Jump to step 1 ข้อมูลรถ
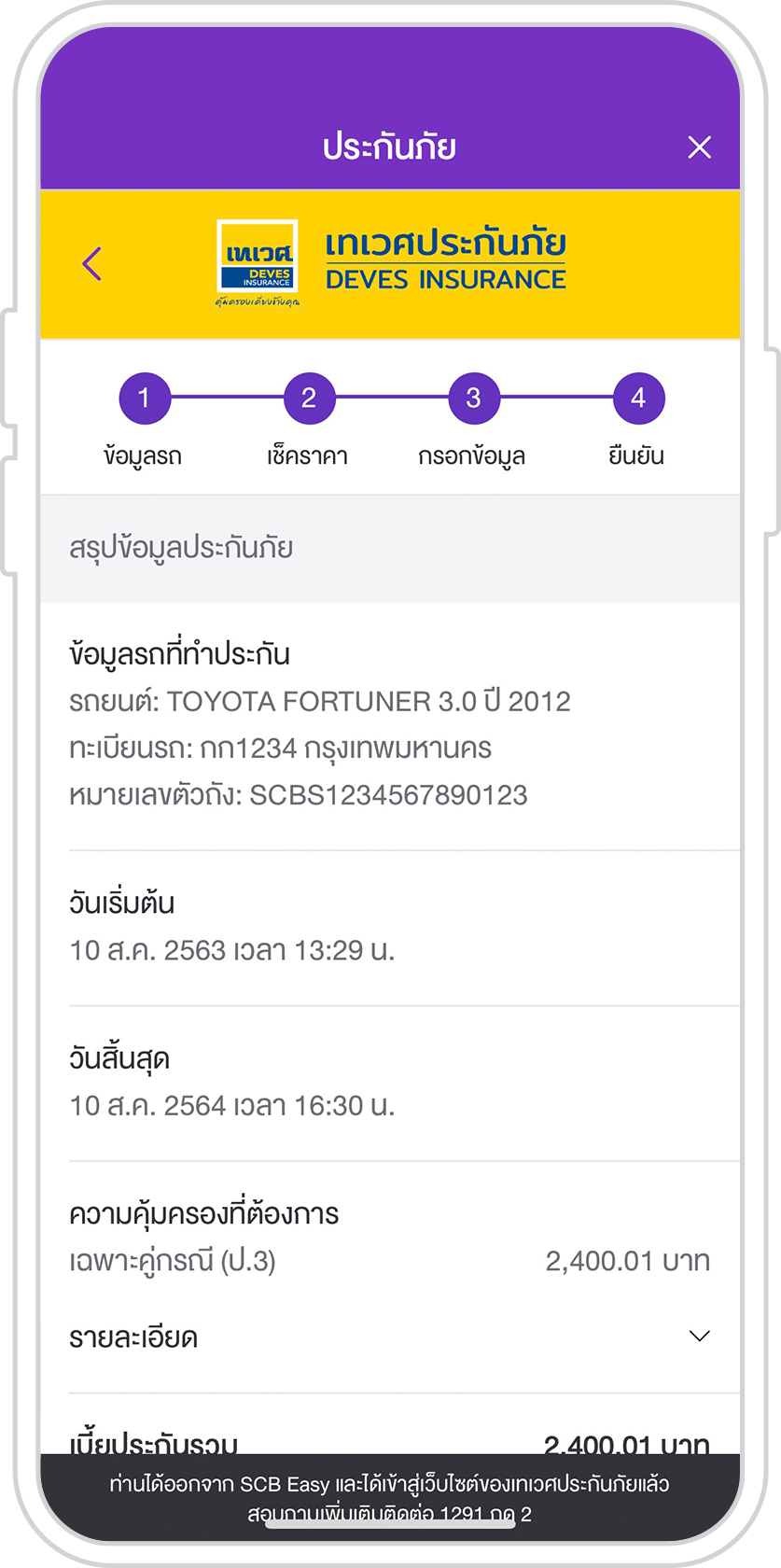Viewport: 781px width, 1568px height. point(144,399)
